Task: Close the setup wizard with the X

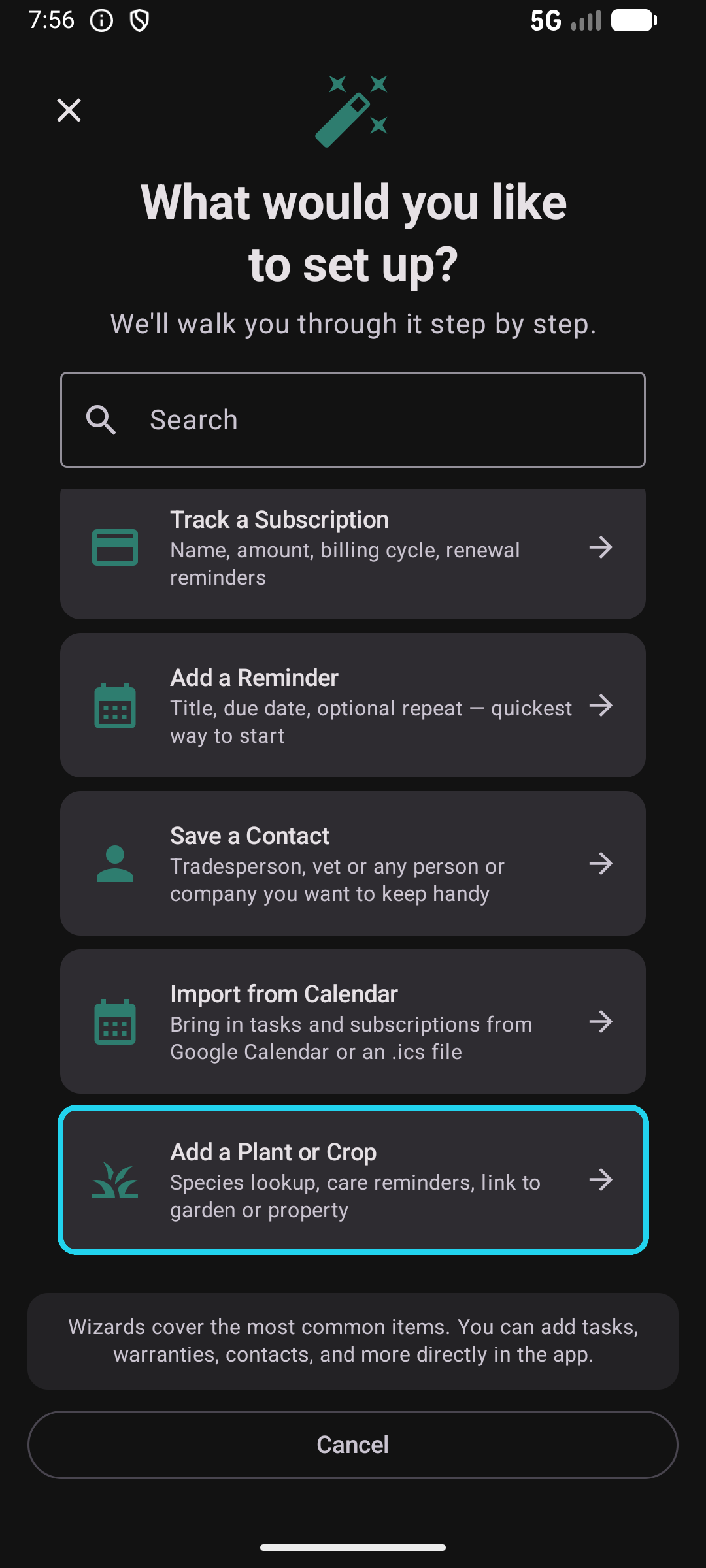Action: tap(69, 110)
